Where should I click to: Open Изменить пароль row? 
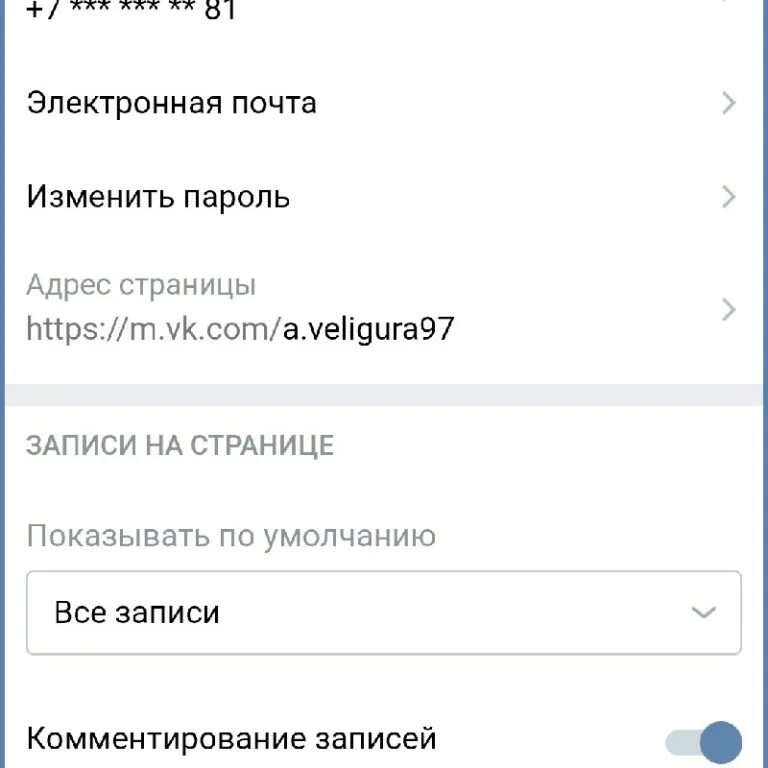[x=380, y=197]
